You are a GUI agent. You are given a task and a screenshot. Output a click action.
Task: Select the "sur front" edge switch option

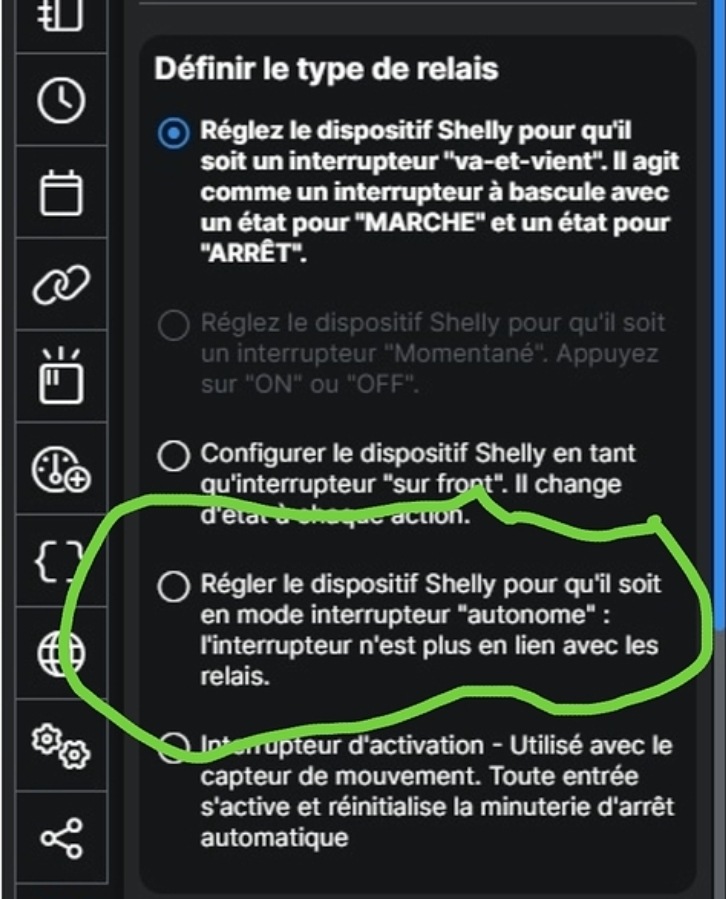point(174,456)
